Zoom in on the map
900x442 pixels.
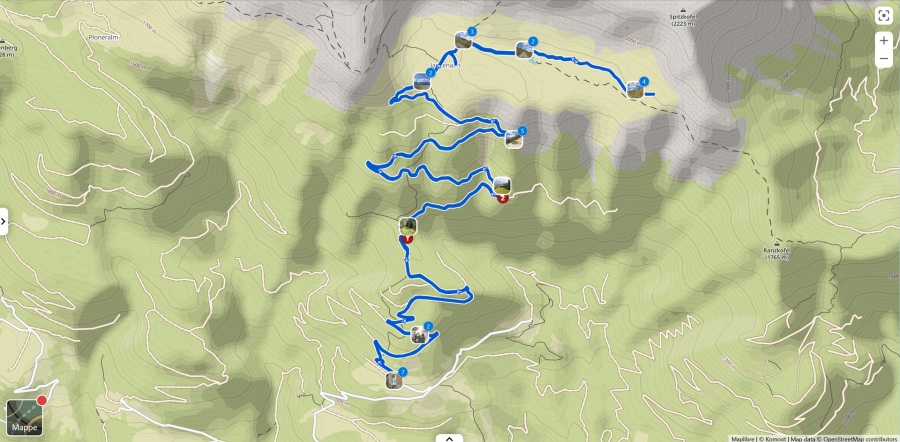[883, 41]
